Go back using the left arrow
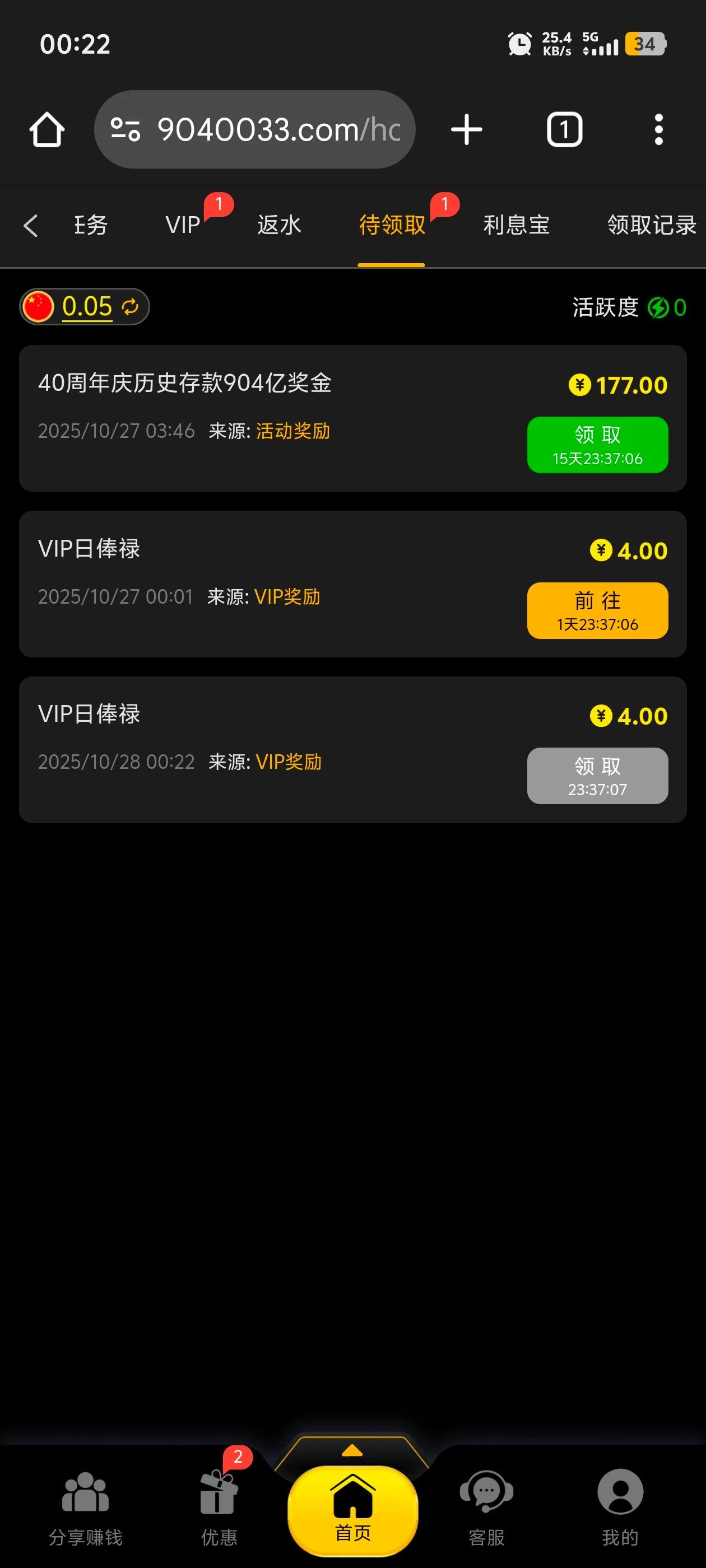 [30, 225]
